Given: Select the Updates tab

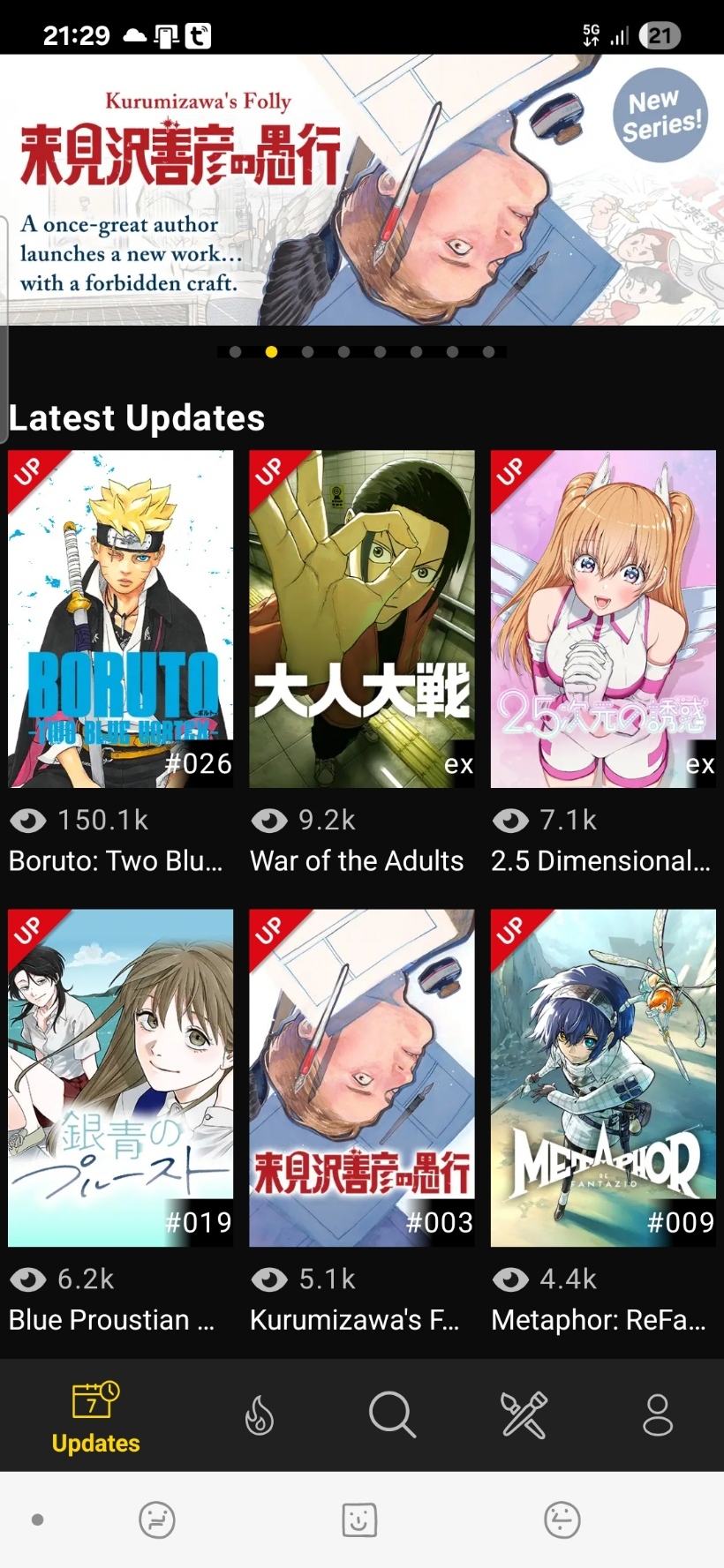Looking at the screenshot, I should pyautogui.click(x=95, y=1416).
